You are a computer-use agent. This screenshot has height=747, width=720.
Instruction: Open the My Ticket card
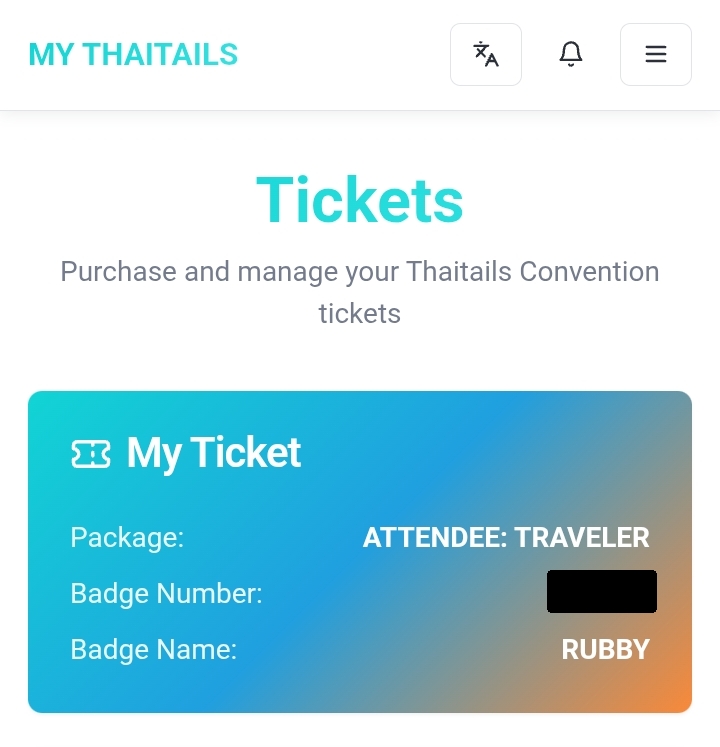tap(359, 551)
